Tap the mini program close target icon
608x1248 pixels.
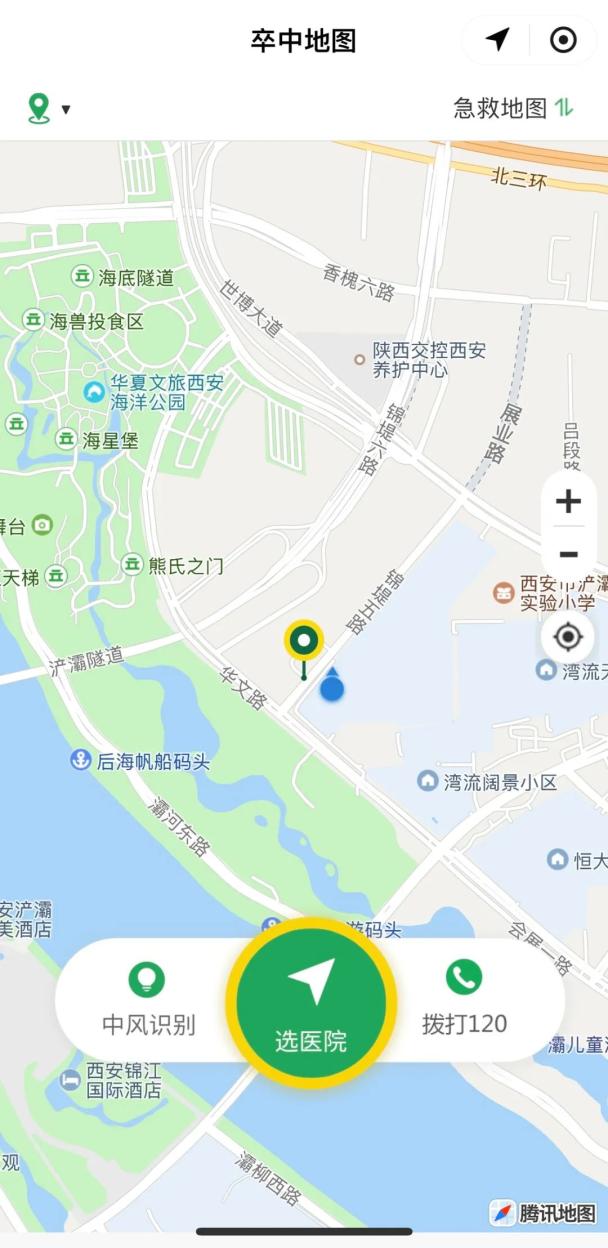point(563,40)
